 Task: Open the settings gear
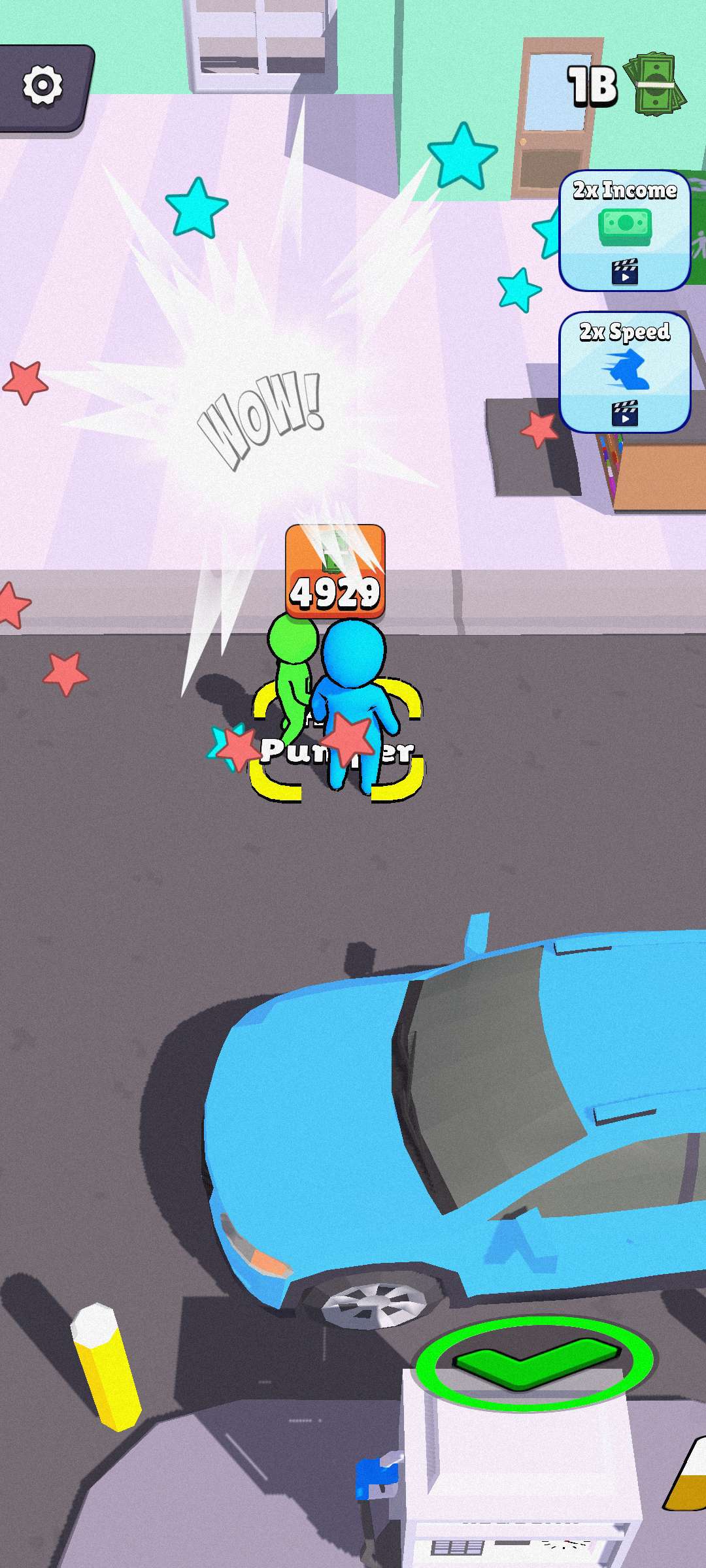click(42, 86)
